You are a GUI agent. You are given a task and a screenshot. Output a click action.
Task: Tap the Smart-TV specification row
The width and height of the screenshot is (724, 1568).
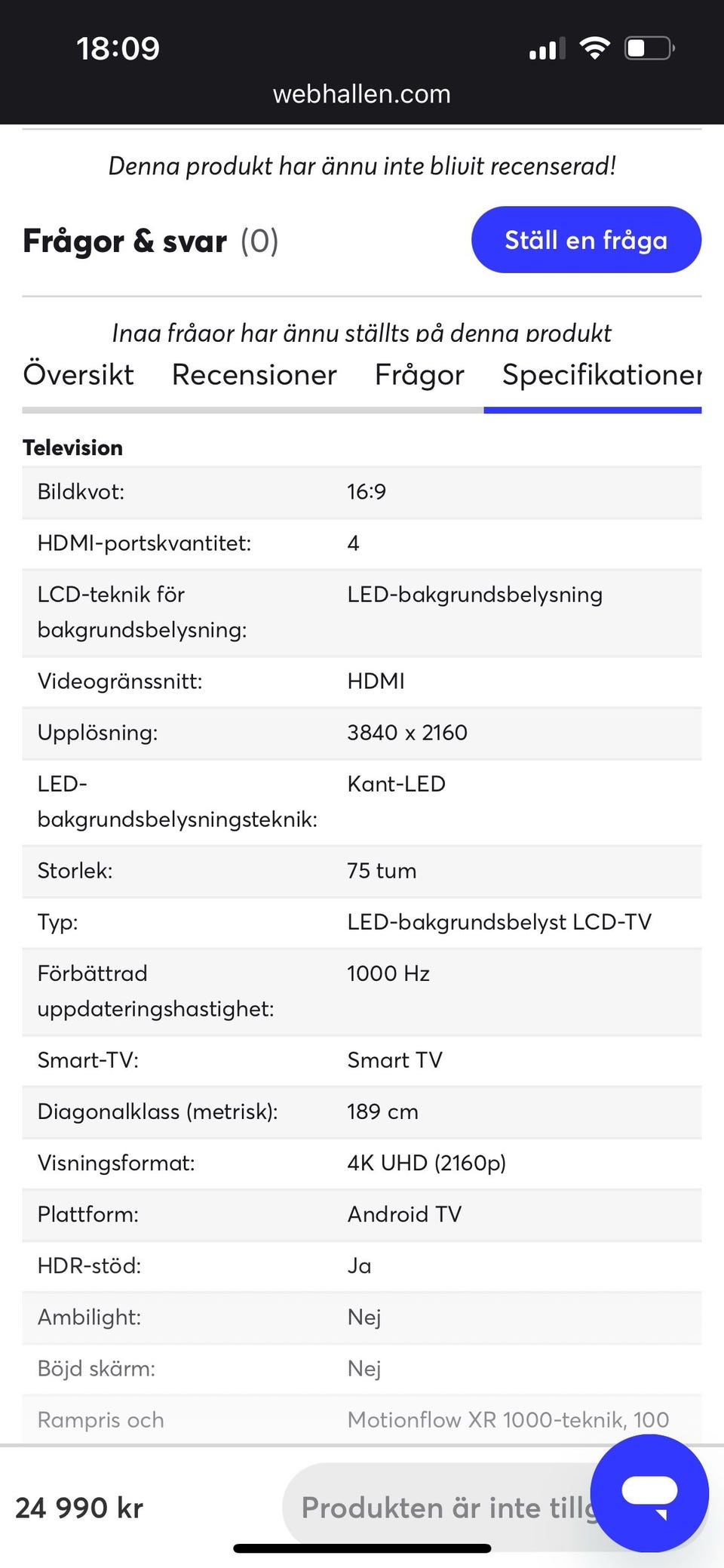(362, 1060)
